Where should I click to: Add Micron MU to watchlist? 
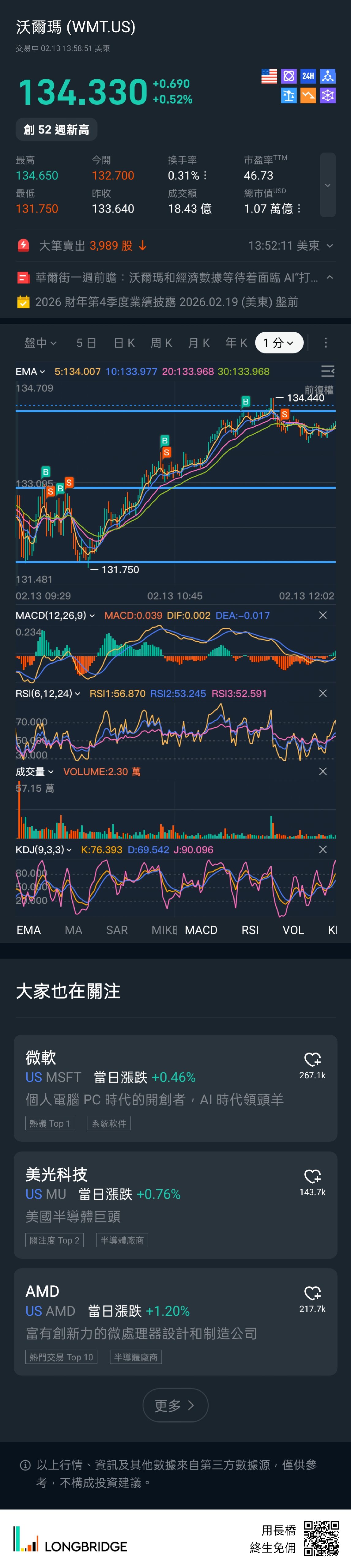click(x=312, y=1177)
